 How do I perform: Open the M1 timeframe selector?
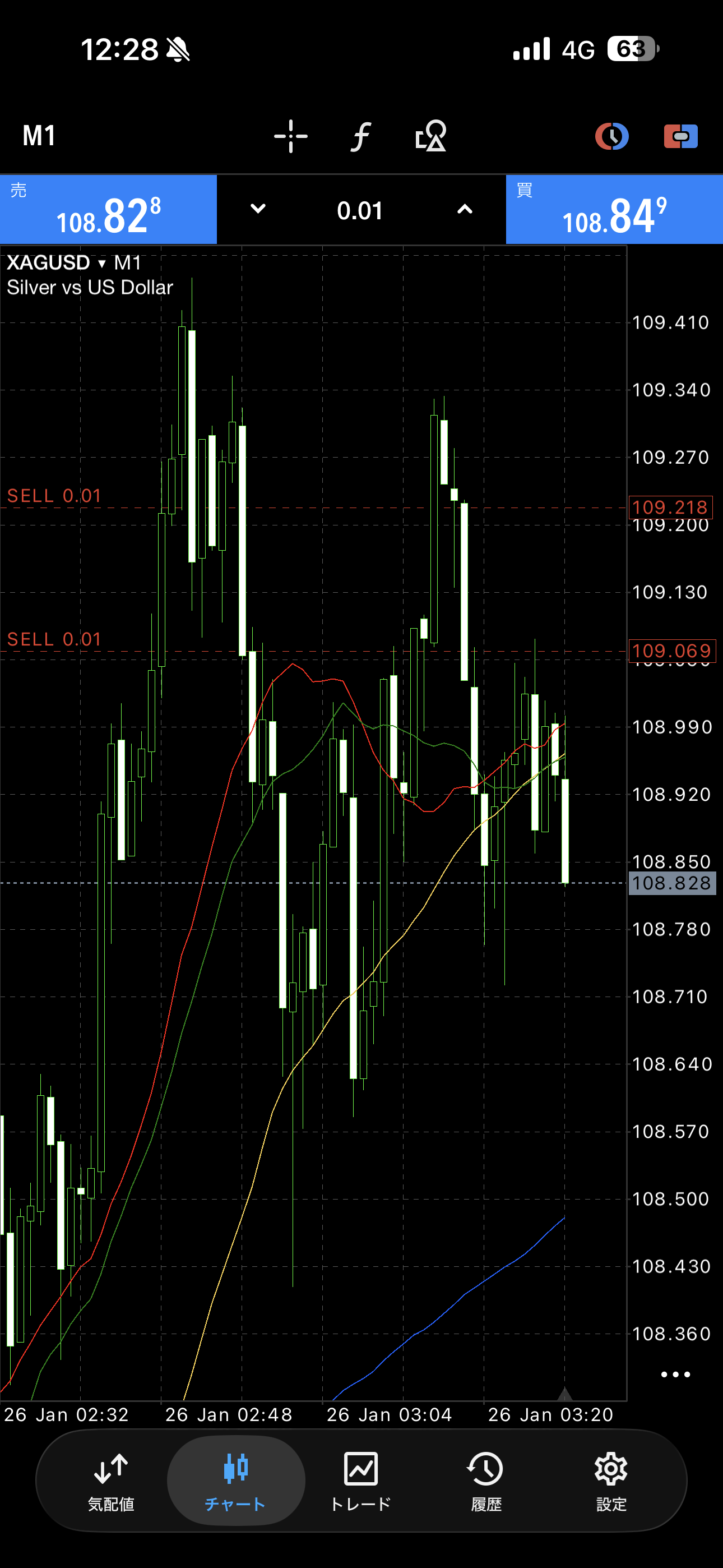39,136
